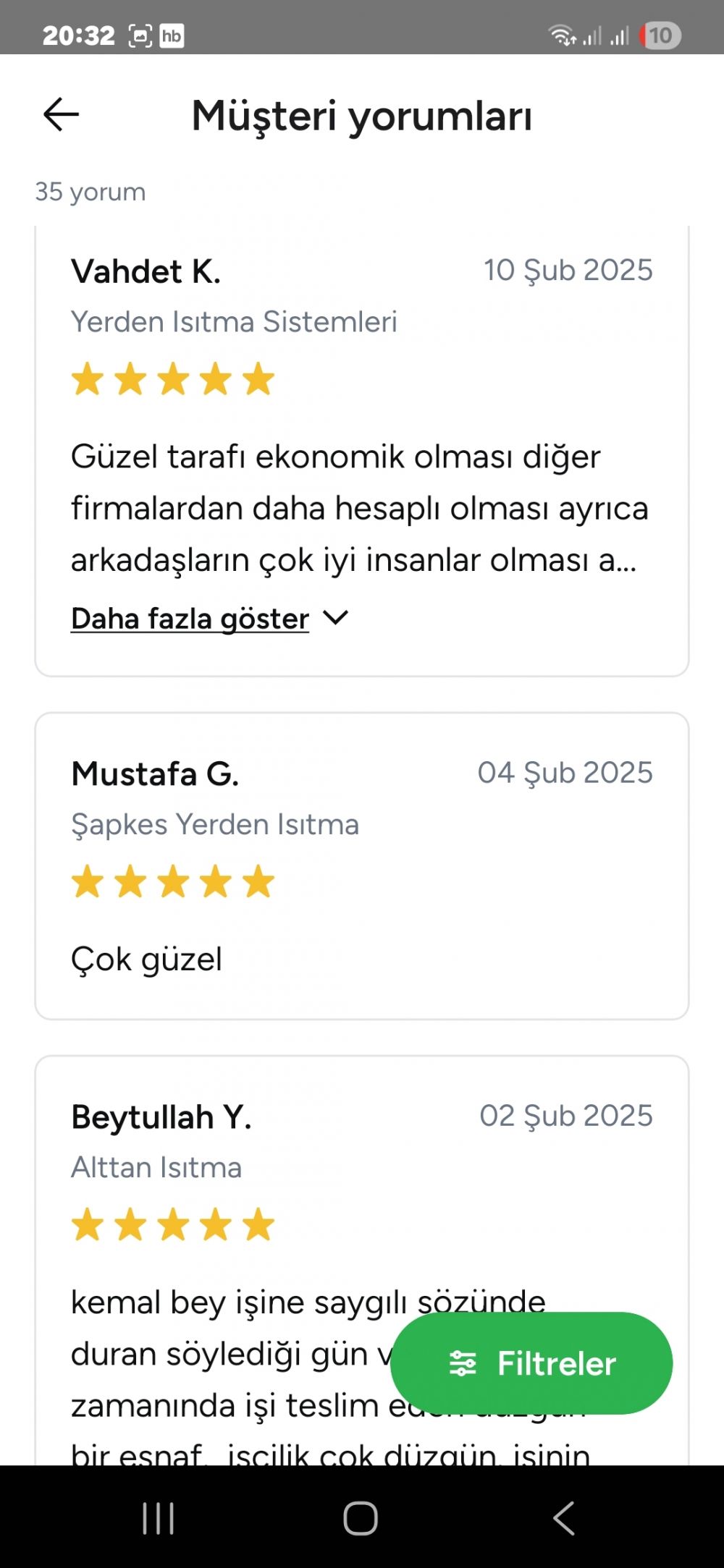Tap the system back button
This screenshot has height=1568, width=724.
(x=563, y=1517)
